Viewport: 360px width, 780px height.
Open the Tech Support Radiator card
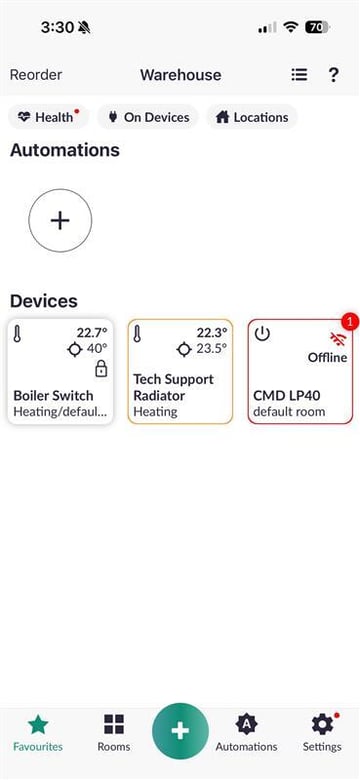(180, 372)
